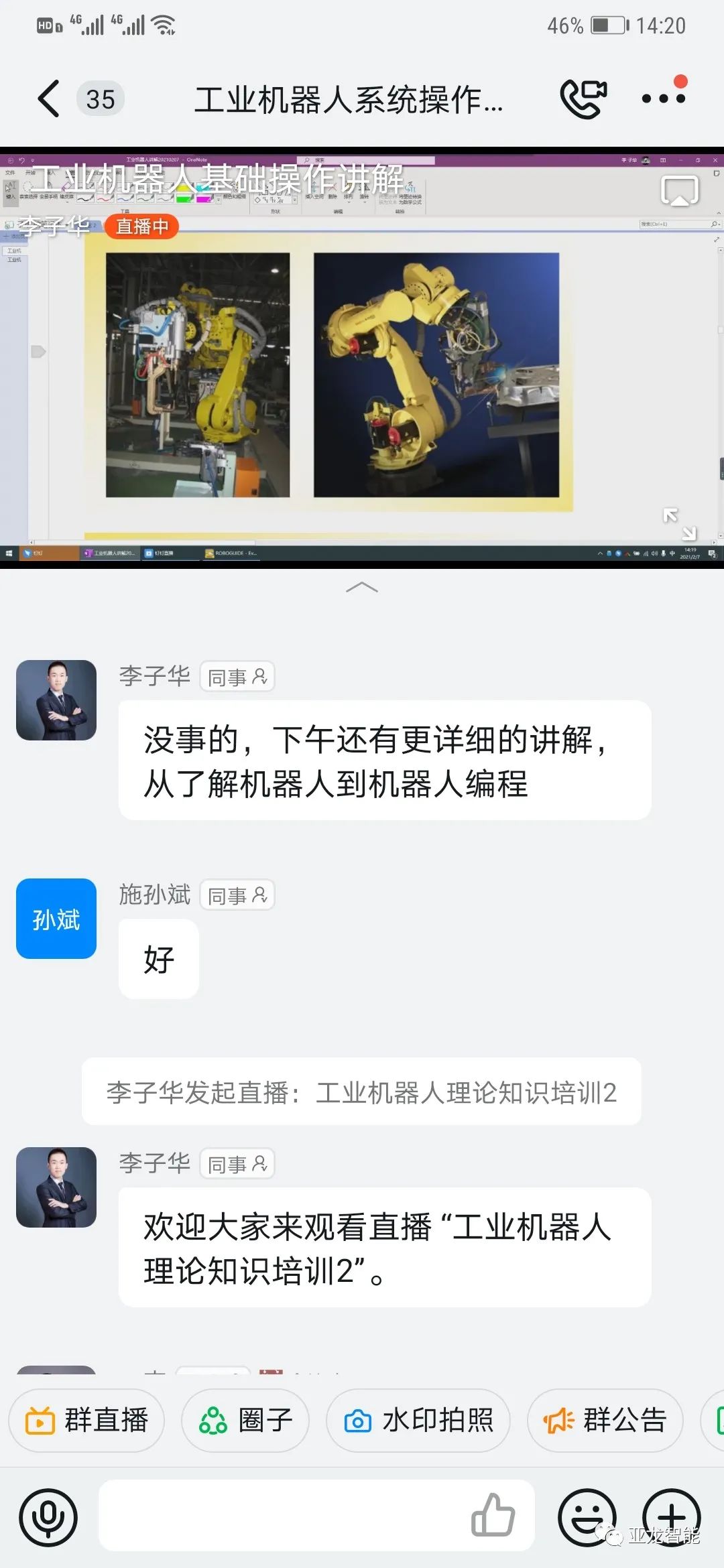Open the group's more options menu
This screenshot has width=724, height=1568.
[663, 99]
